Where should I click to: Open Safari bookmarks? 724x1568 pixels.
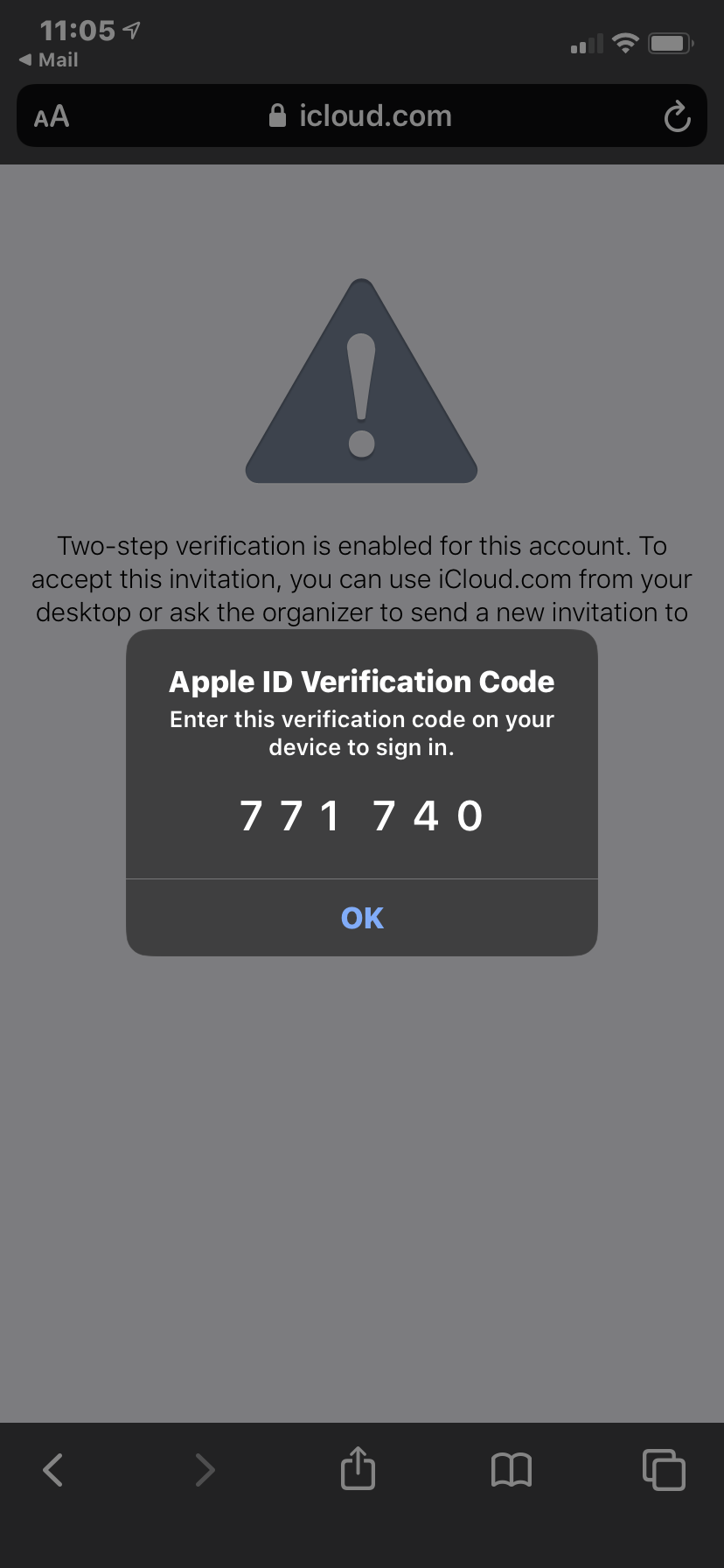(512, 1469)
